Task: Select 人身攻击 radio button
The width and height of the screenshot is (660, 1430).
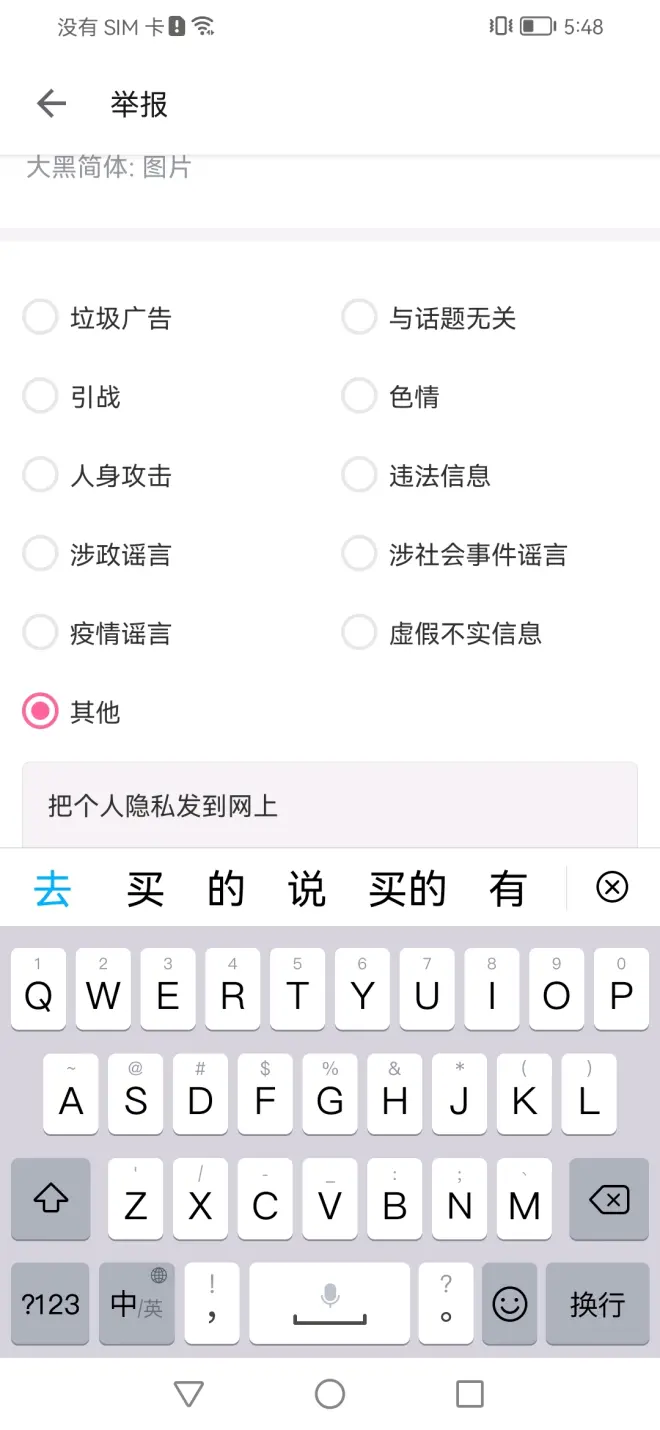Action: (x=40, y=475)
